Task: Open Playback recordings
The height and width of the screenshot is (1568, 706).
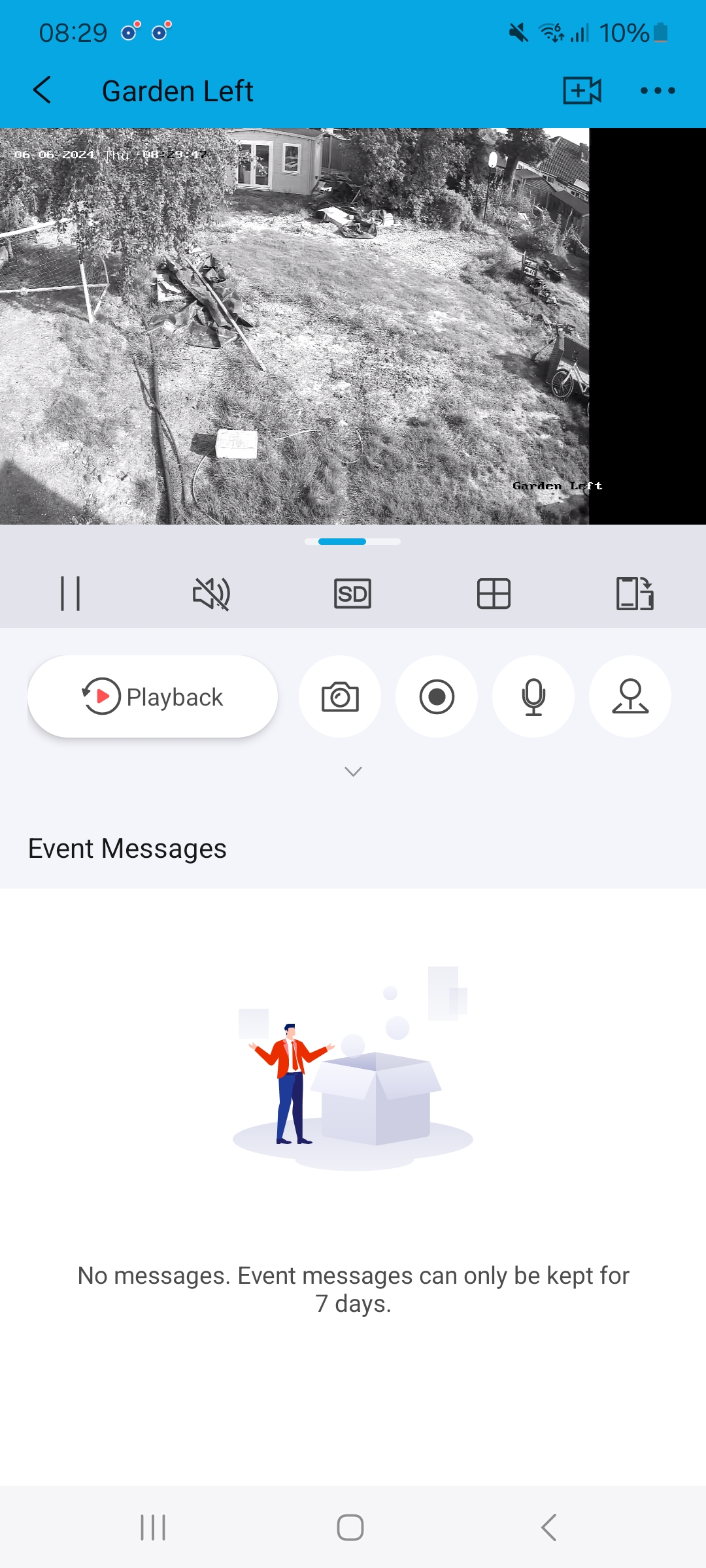Action: (153, 696)
